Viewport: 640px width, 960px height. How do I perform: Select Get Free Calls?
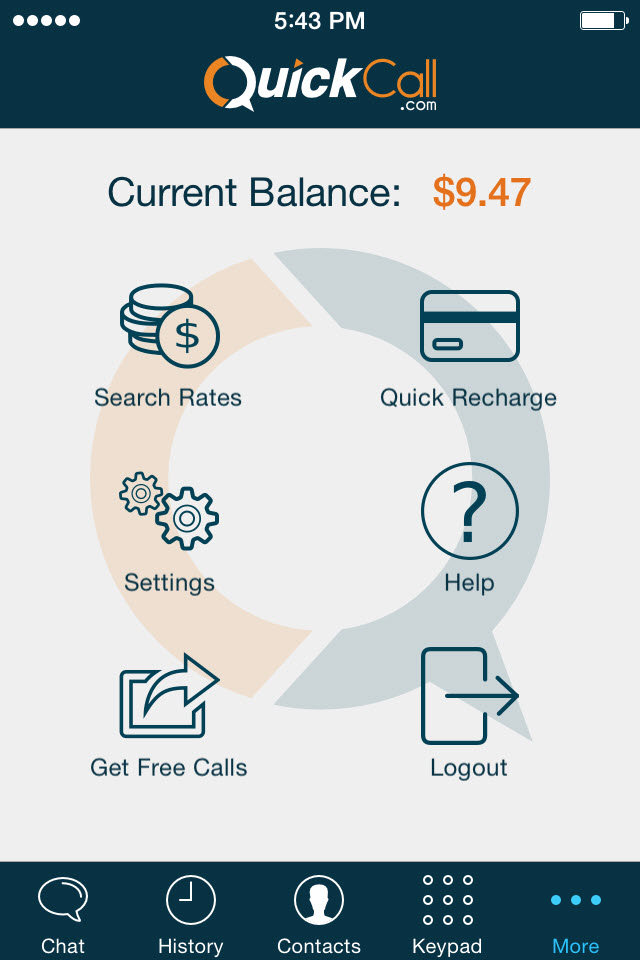[169, 715]
